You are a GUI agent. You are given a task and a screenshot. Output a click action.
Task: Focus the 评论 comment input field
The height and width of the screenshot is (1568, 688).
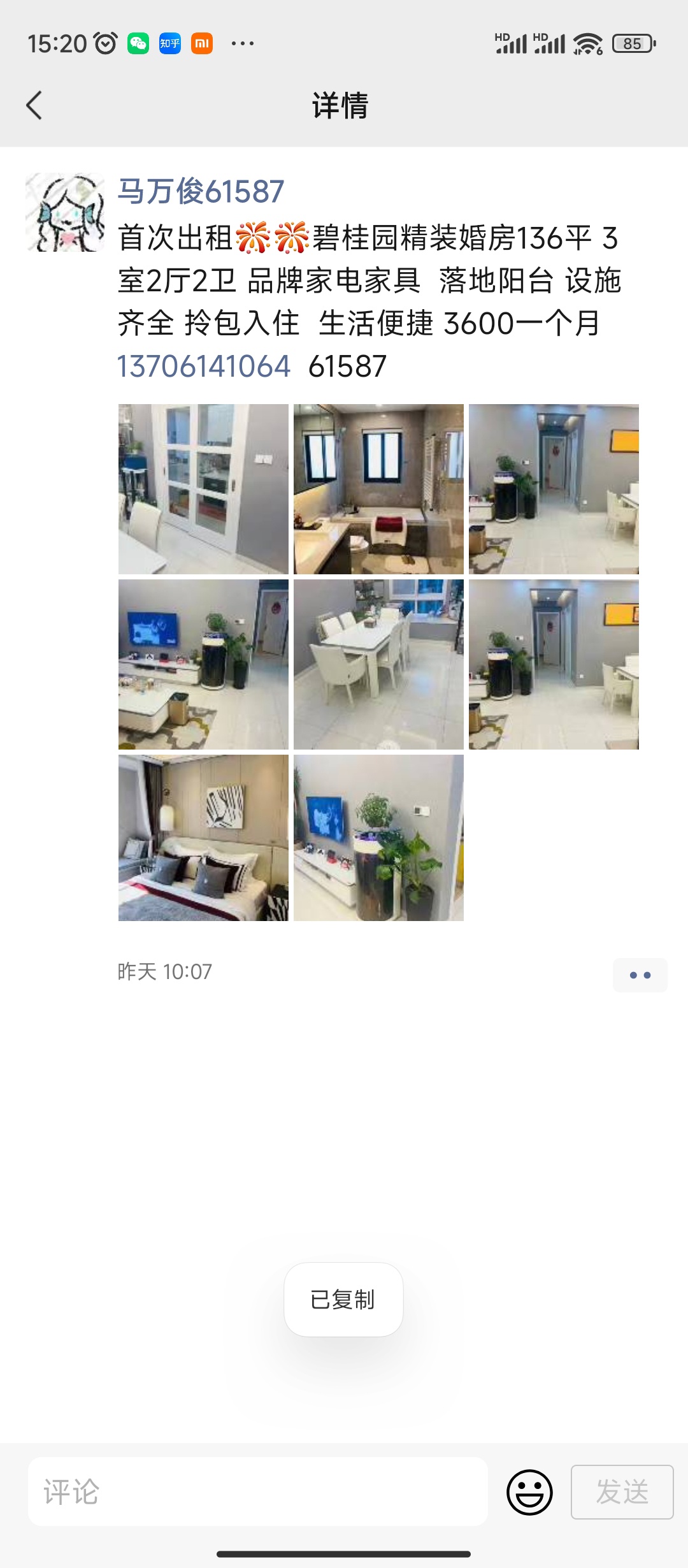[x=258, y=1492]
